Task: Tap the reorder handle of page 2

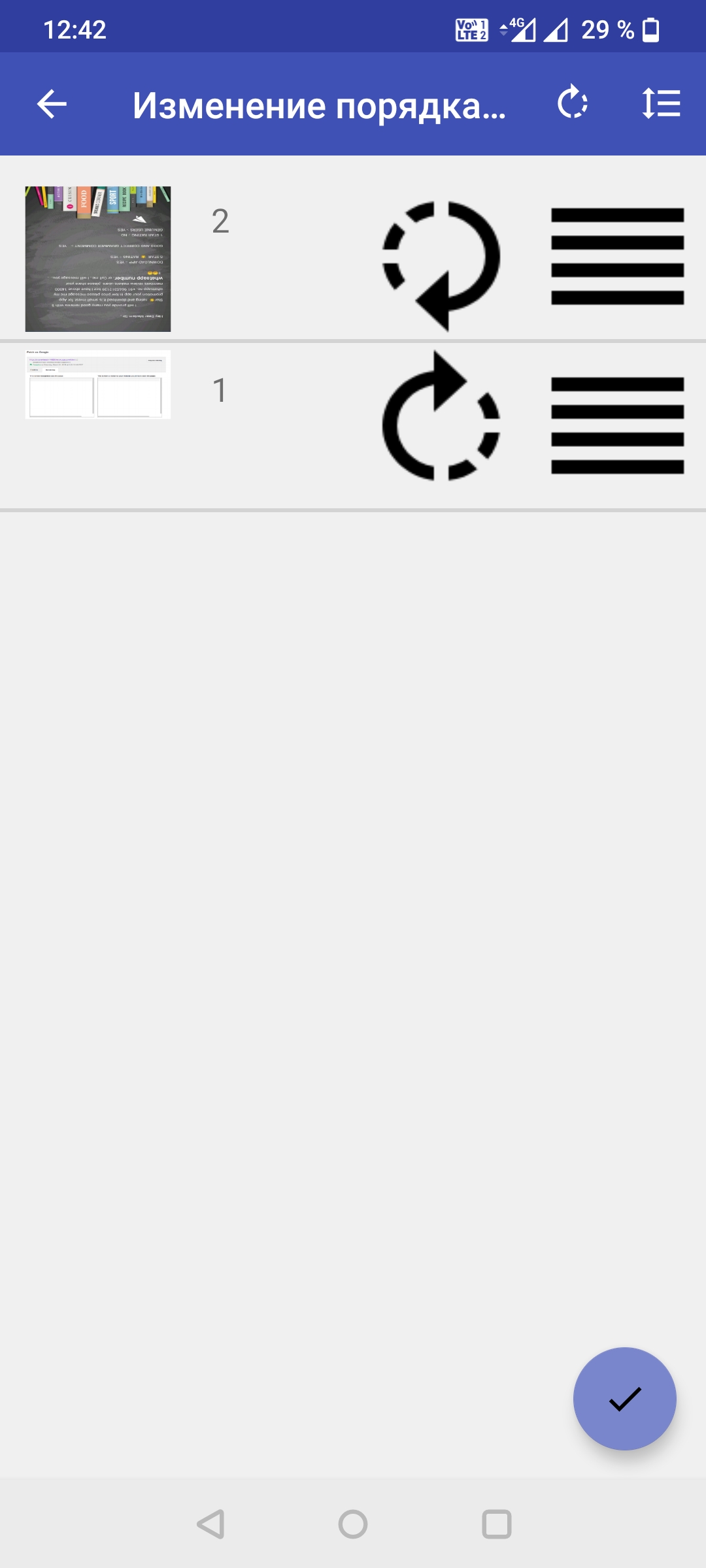Action: click(x=617, y=257)
